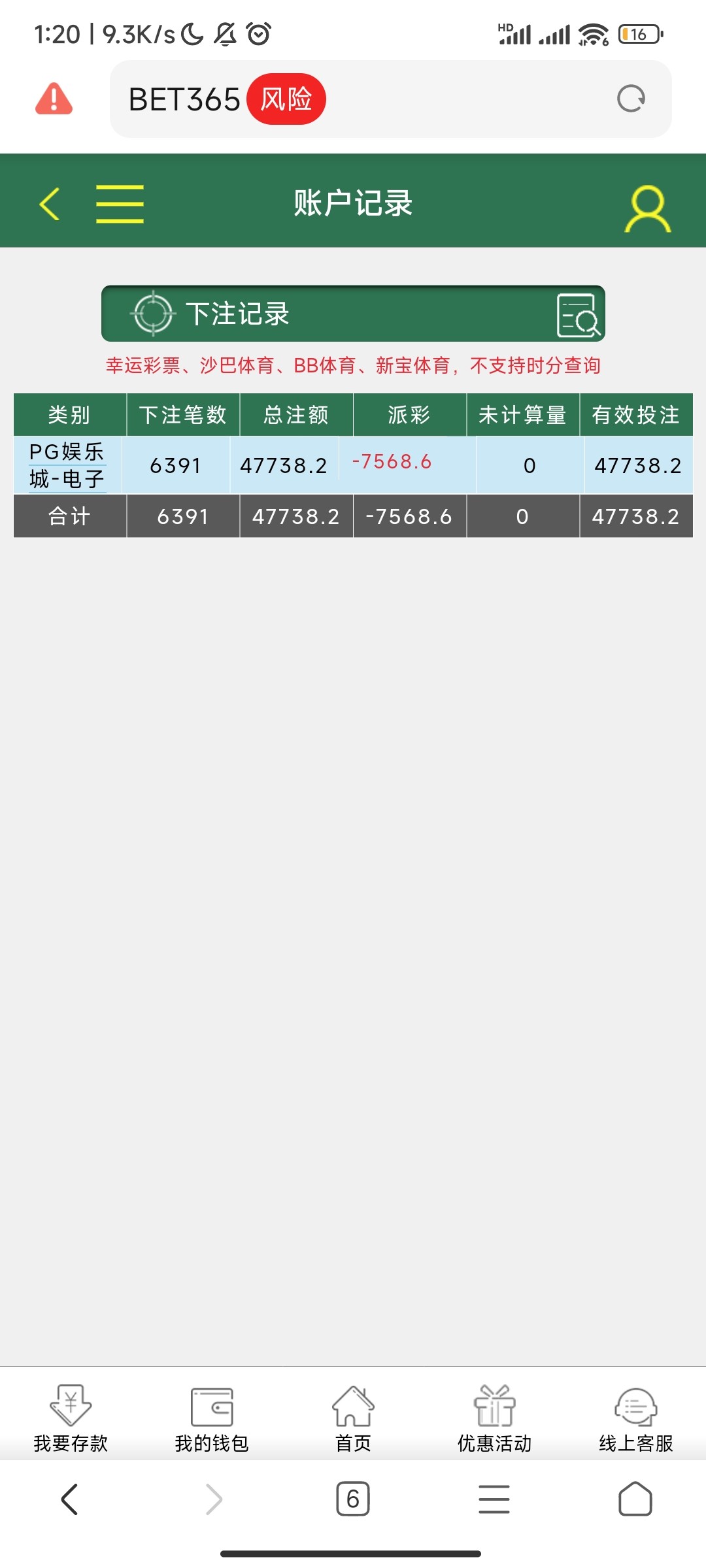
Task: Select the 合计 totals row
Action: tap(69, 516)
